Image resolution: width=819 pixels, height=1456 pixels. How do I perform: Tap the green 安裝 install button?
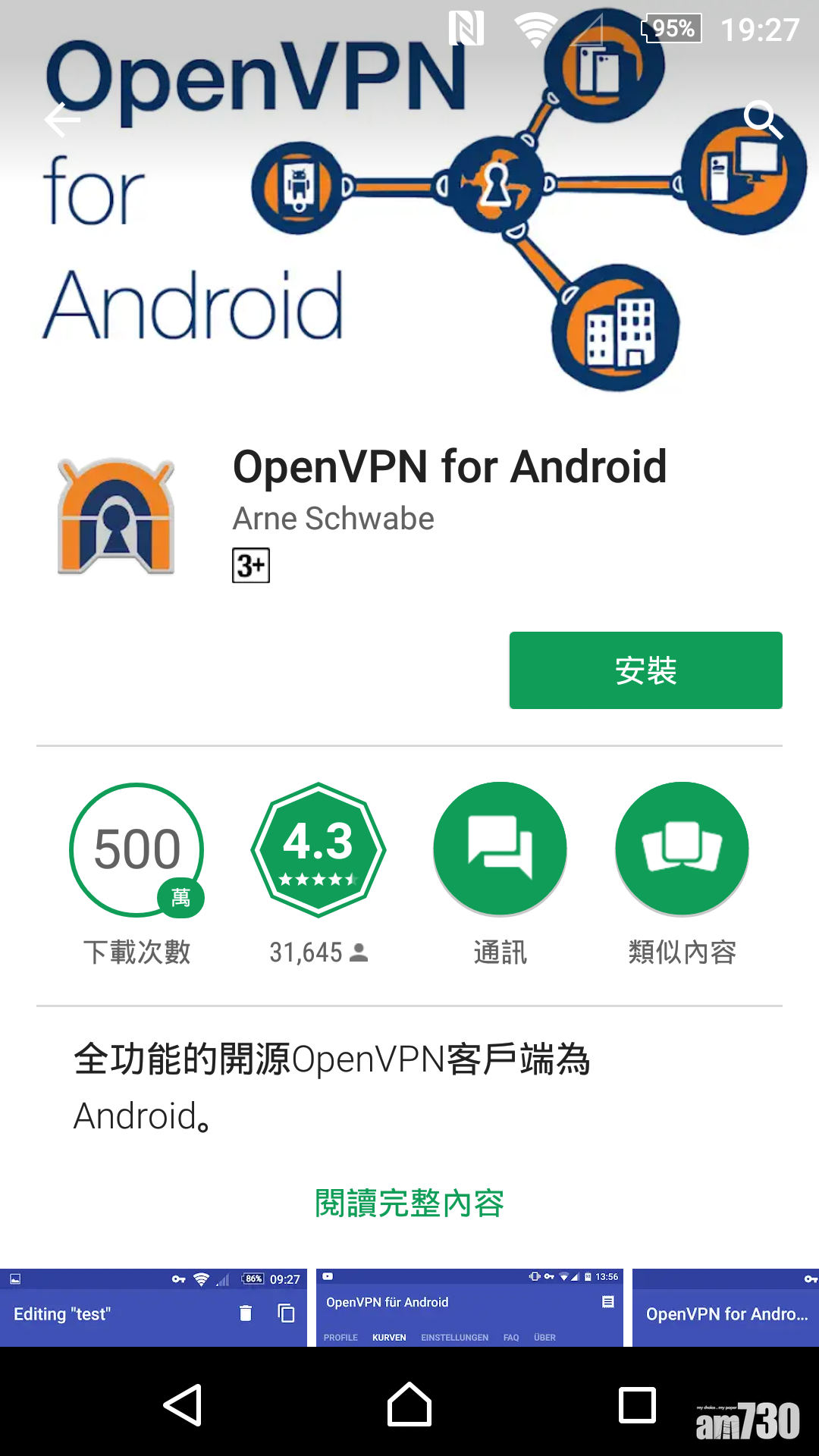coord(645,670)
